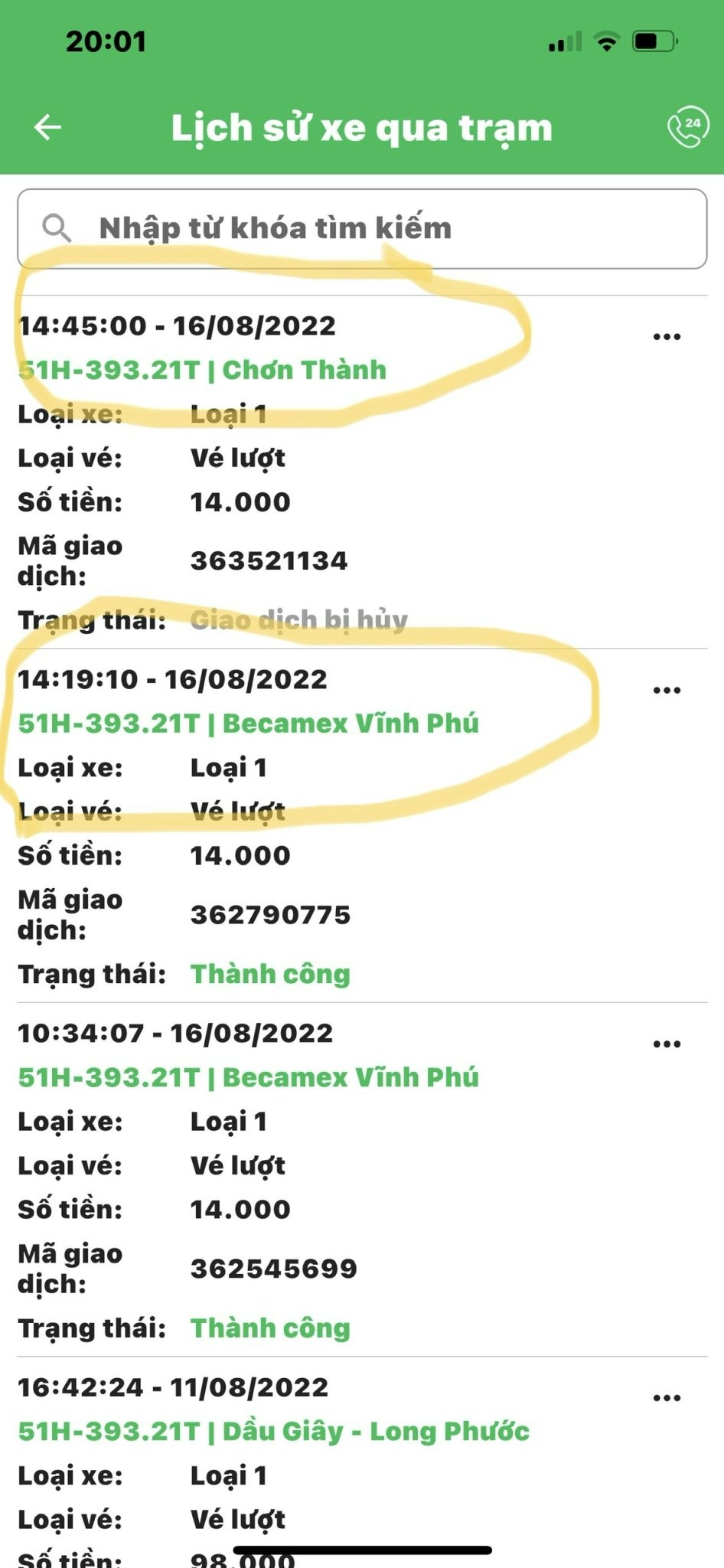Tap the keyword search field
This screenshot has width=724, height=1568.
pyautogui.click(x=361, y=229)
